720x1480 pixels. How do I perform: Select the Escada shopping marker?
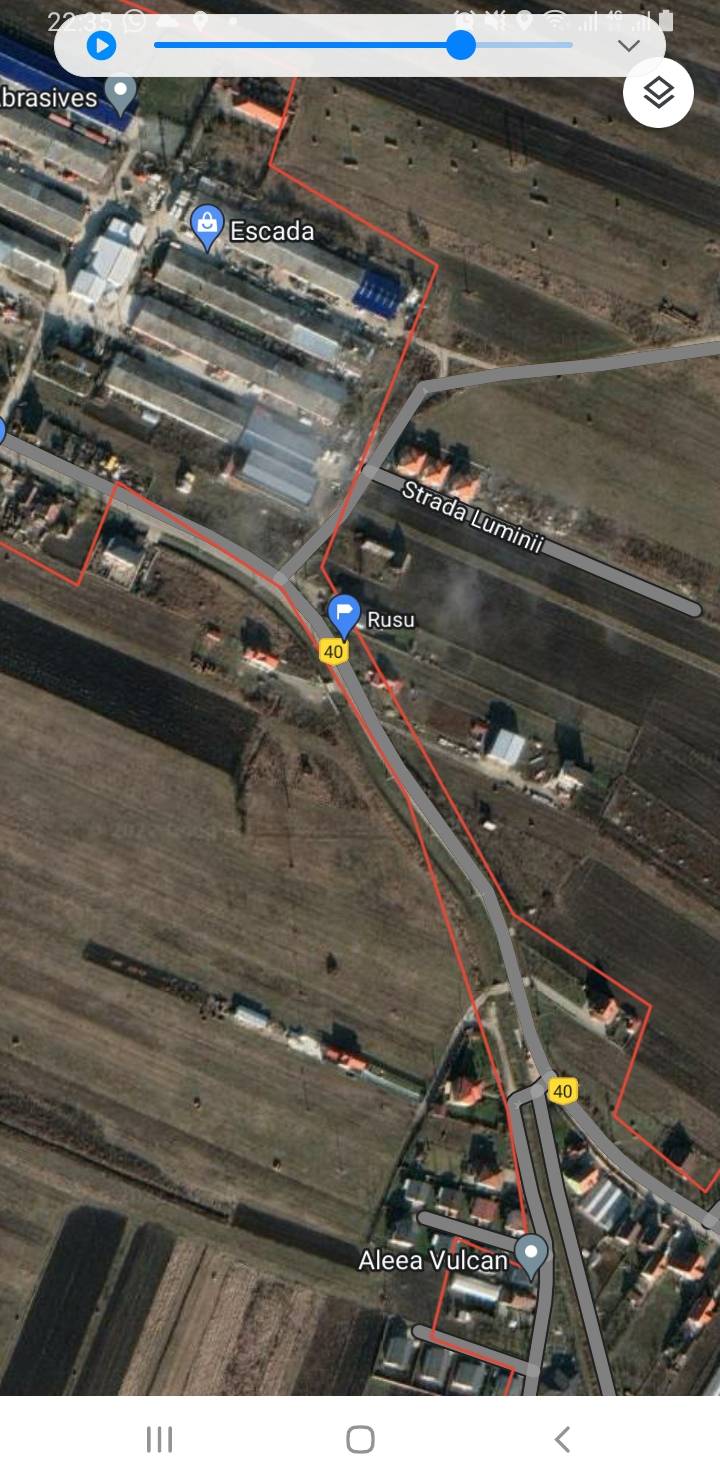207,227
